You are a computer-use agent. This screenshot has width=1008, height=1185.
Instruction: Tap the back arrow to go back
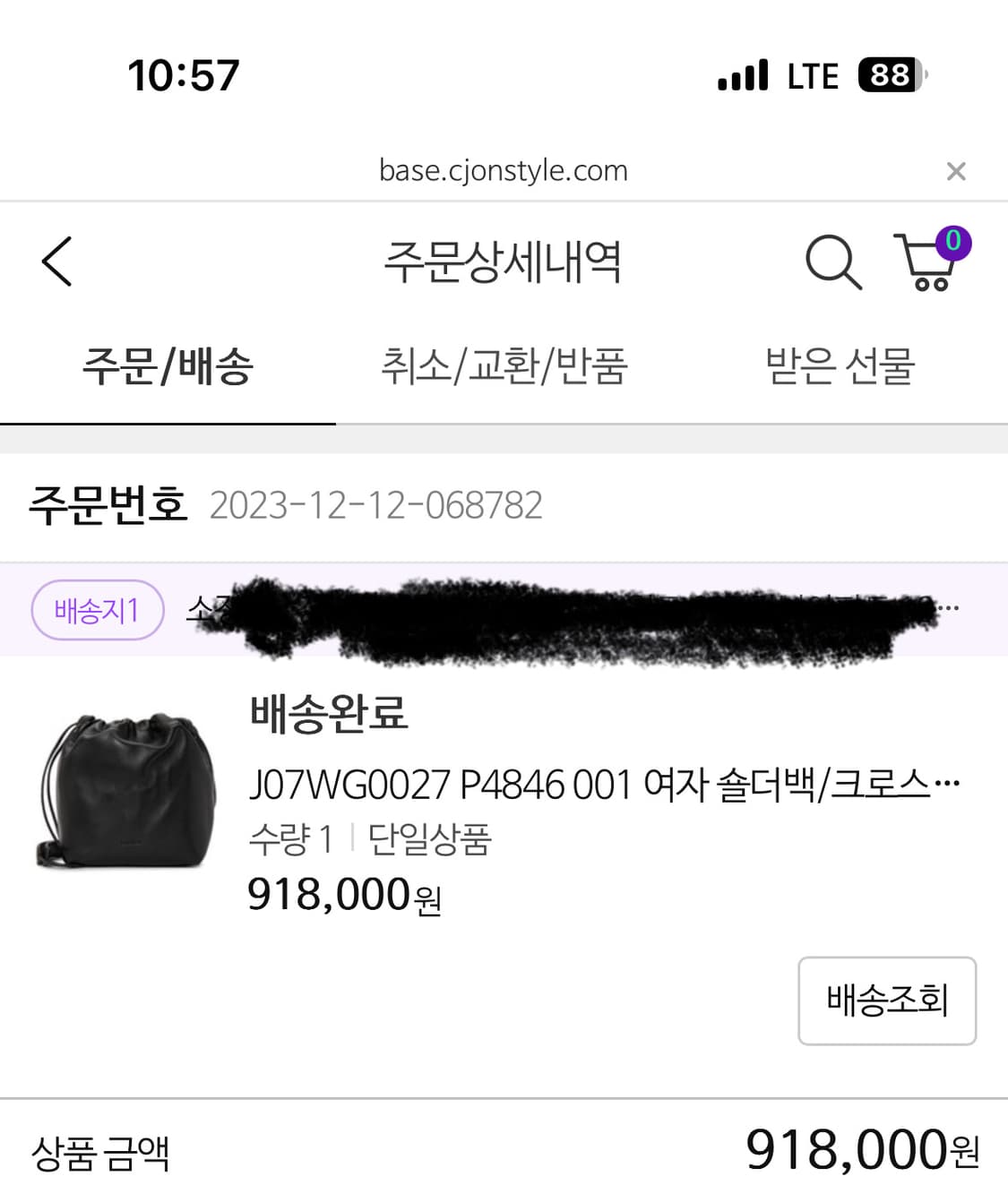coord(56,262)
